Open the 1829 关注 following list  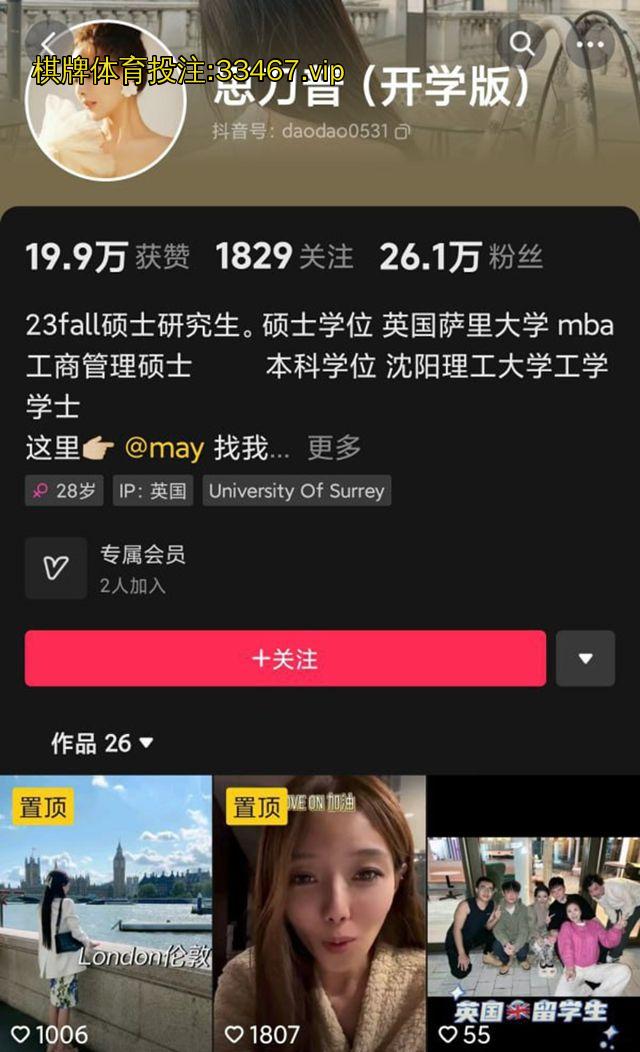pyautogui.click(x=284, y=257)
